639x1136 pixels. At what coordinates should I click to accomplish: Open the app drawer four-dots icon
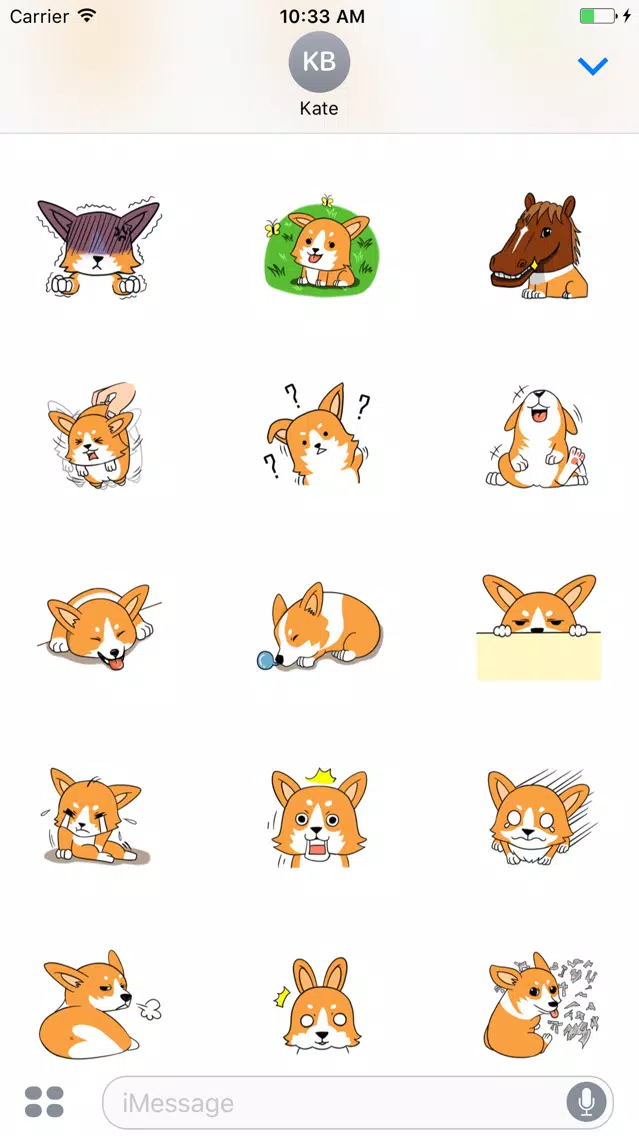coord(44,1102)
